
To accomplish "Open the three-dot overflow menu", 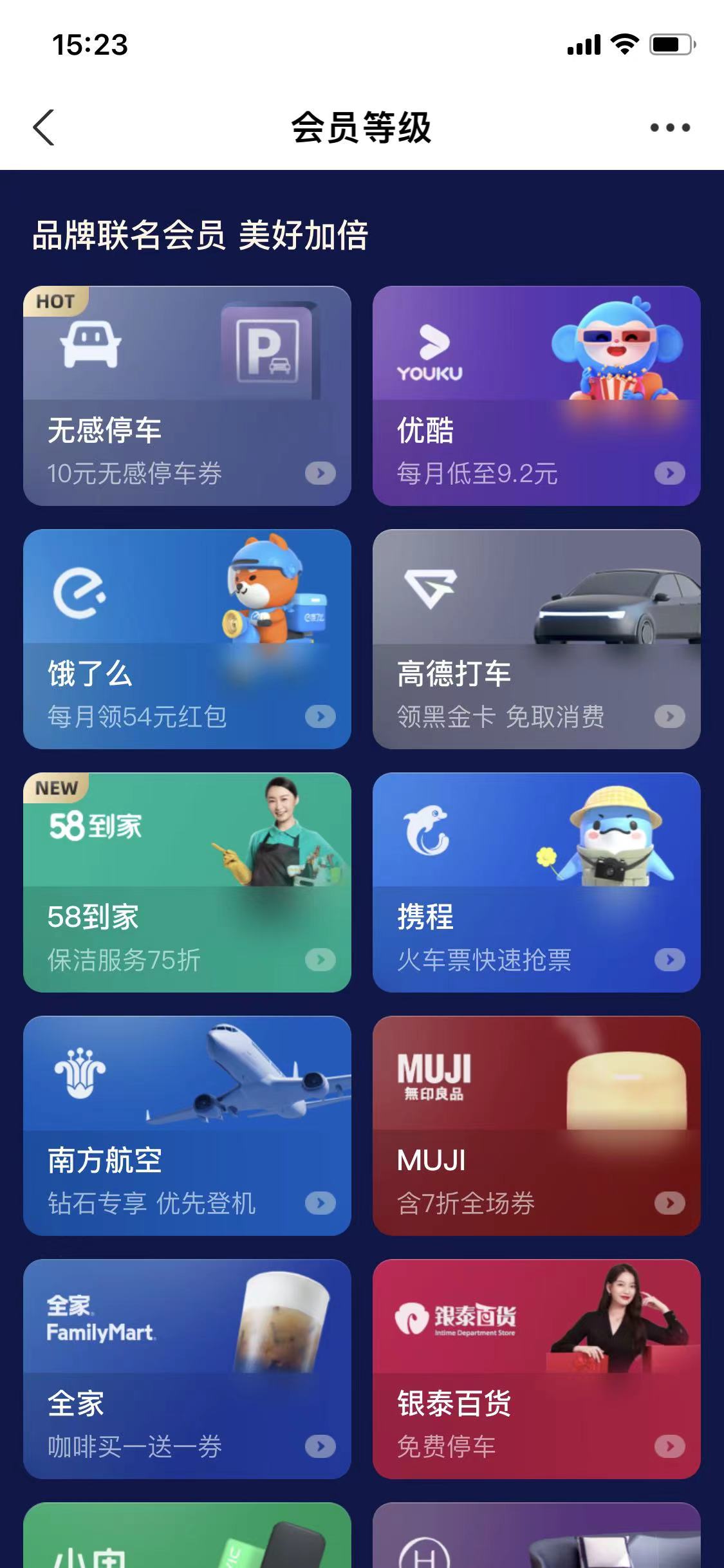I will pyautogui.click(x=669, y=127).
